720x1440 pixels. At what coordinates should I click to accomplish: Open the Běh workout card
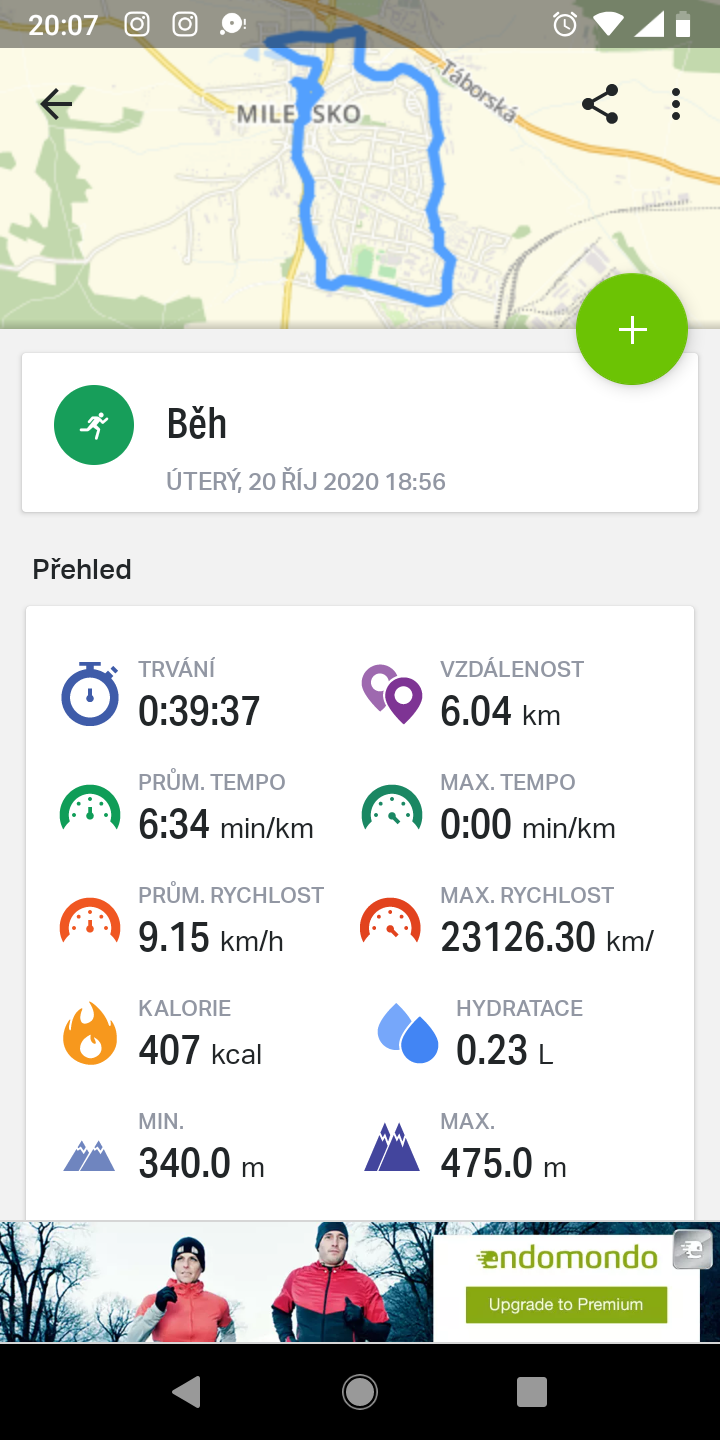[x=360, y=432]
